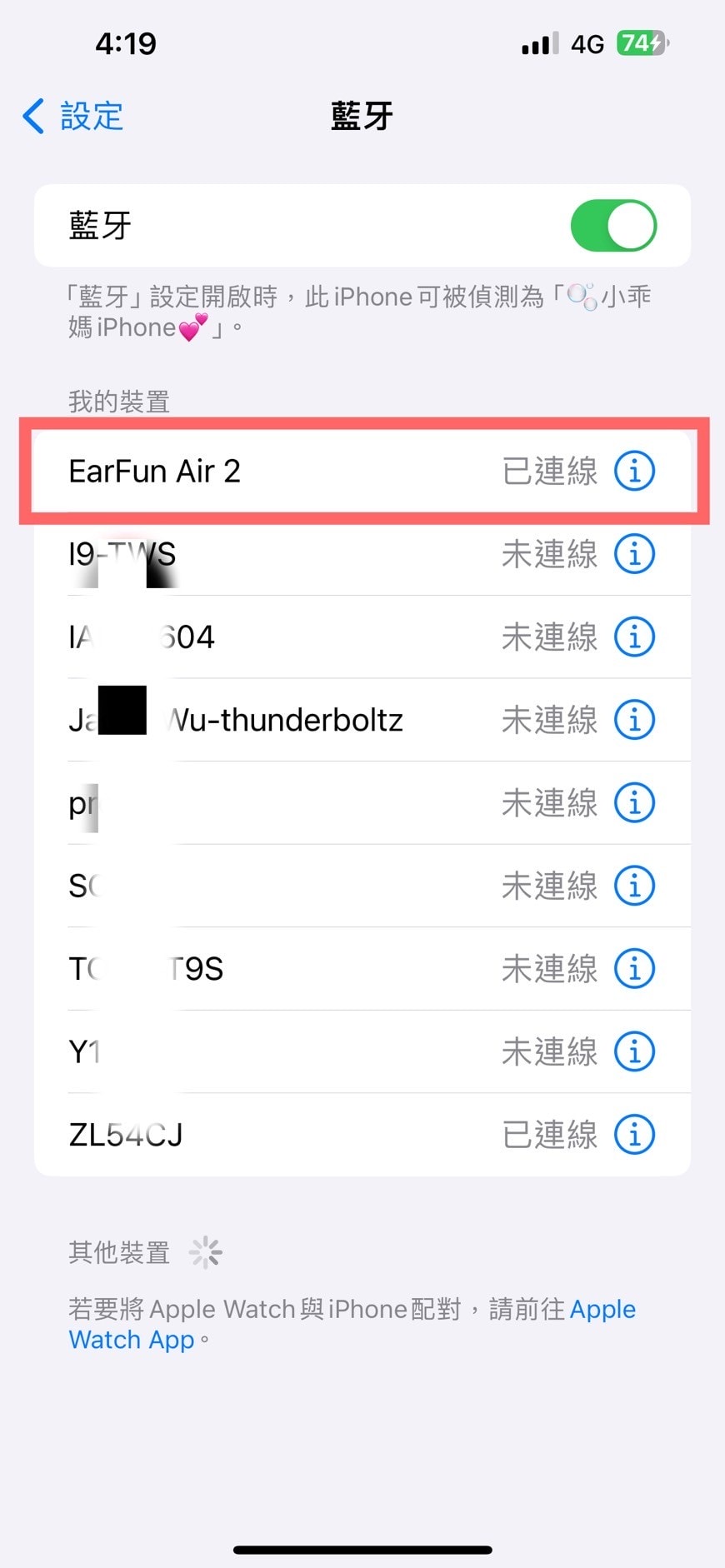Open info icon for I9-TWS
The image size is (725, 1568).
[x=634, y=554]
